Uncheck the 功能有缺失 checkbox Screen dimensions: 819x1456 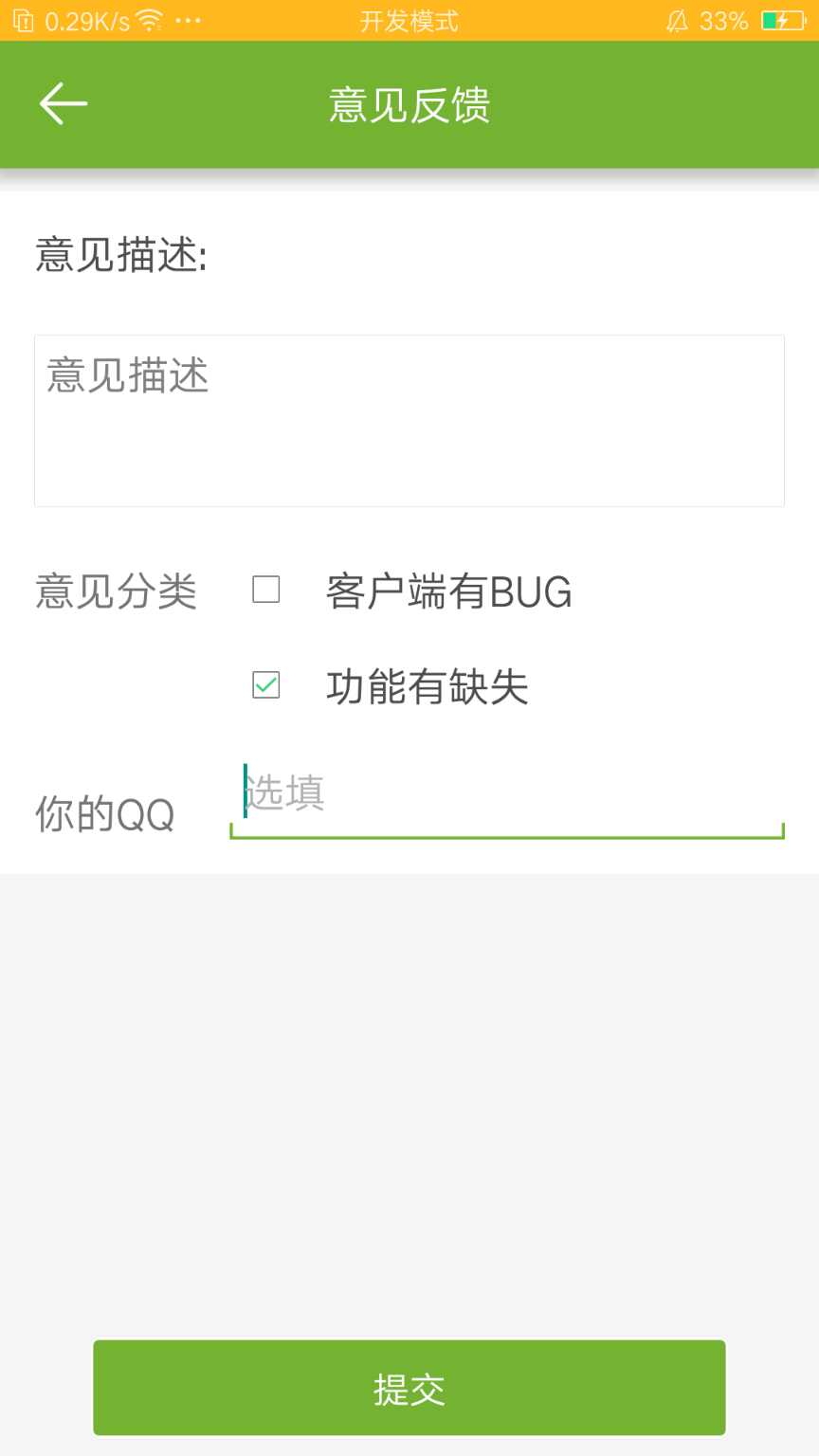265,684
